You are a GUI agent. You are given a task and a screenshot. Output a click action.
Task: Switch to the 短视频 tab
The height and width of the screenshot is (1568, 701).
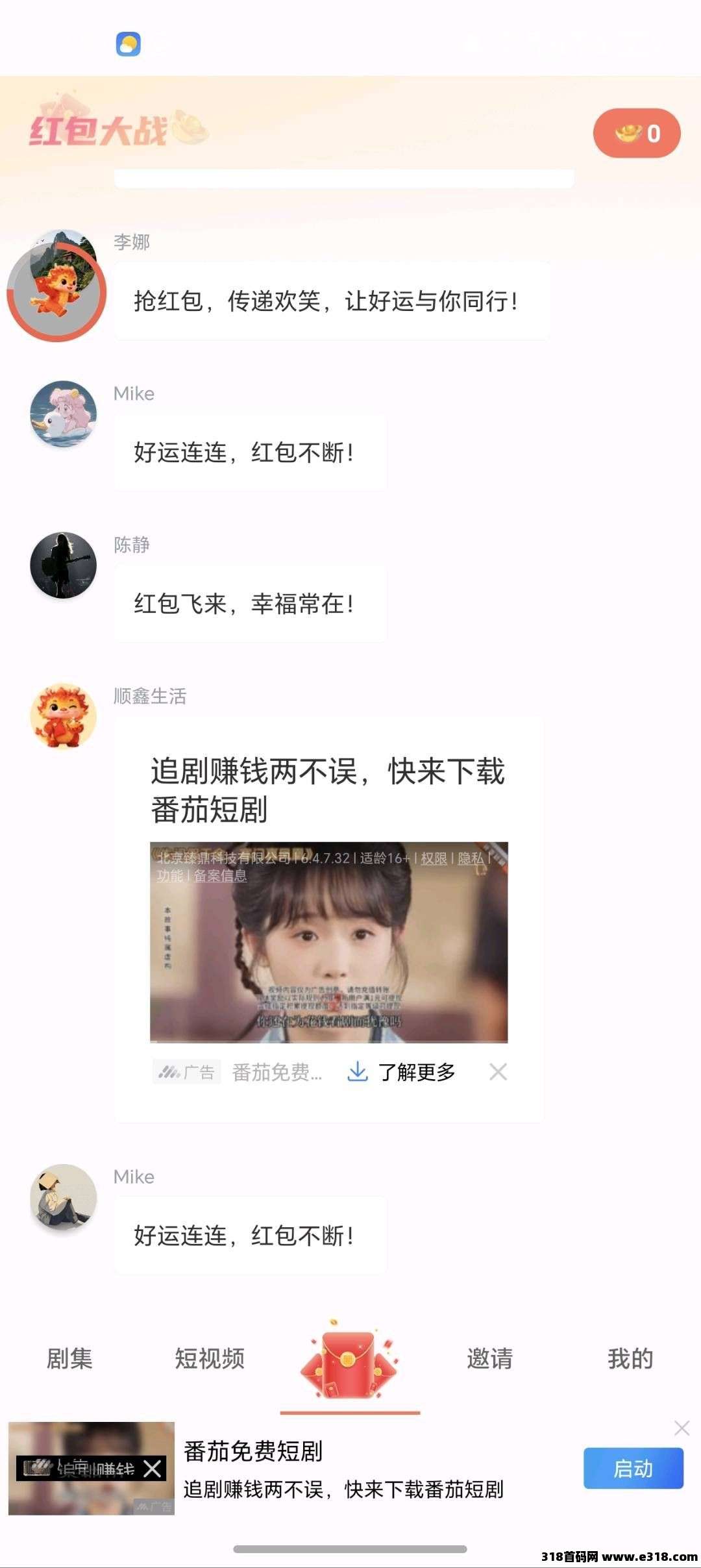(210, 1358)
